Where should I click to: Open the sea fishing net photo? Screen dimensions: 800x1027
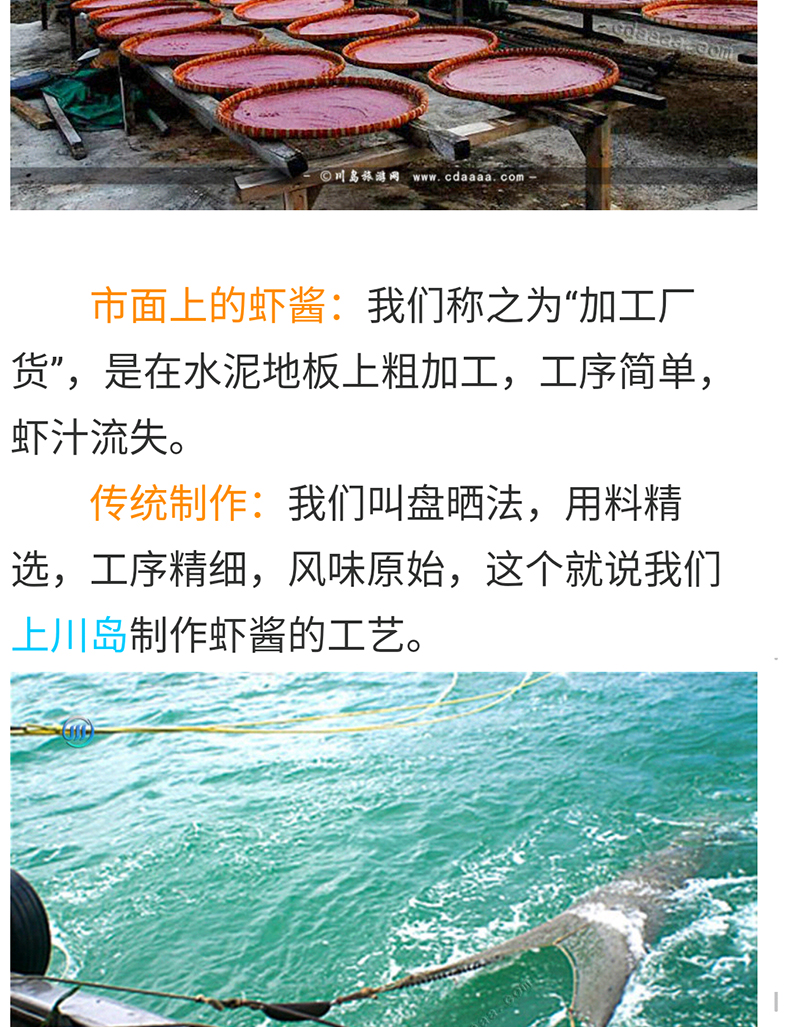[383, 848]
